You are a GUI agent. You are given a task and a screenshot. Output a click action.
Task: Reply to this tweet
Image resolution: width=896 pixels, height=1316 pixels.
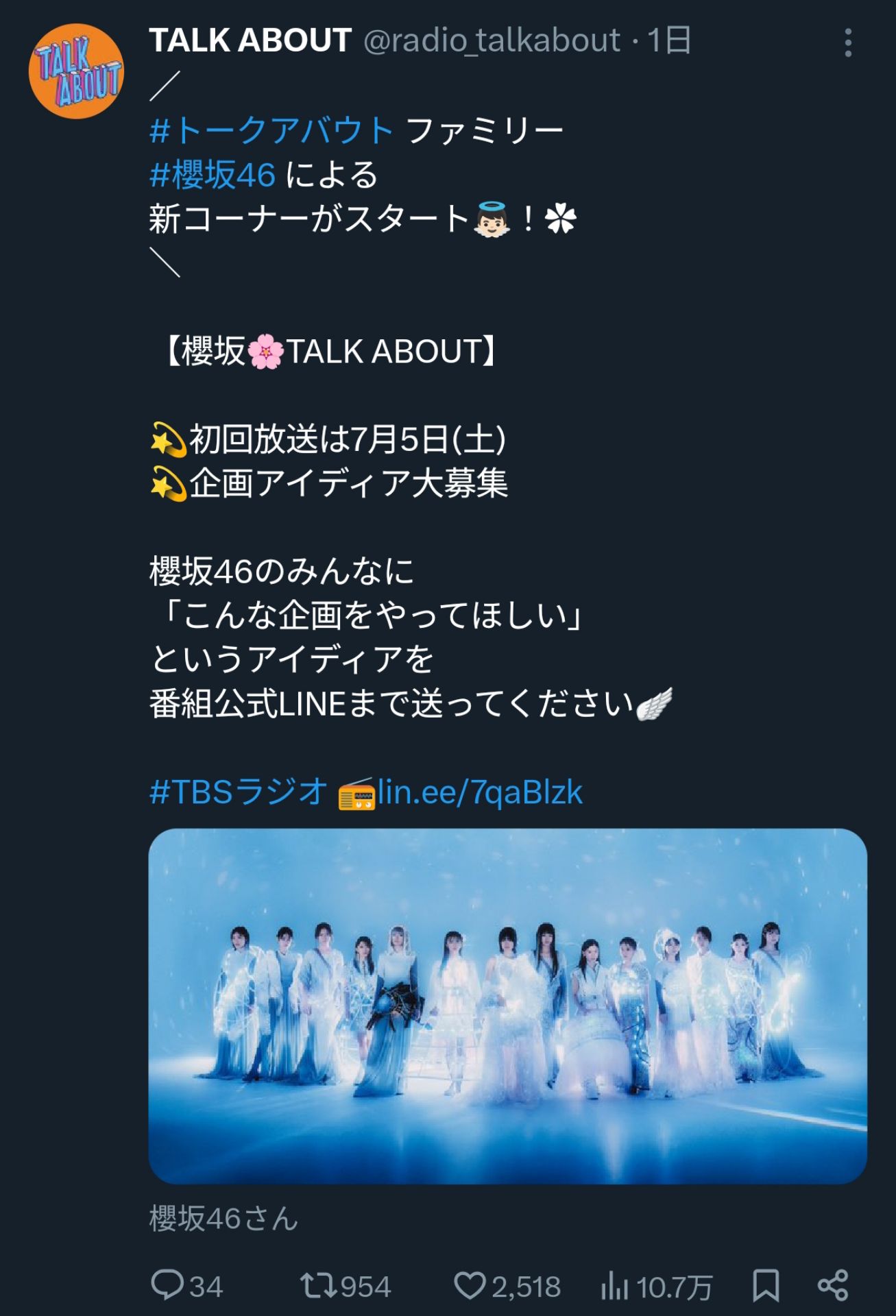point(167,1285)
